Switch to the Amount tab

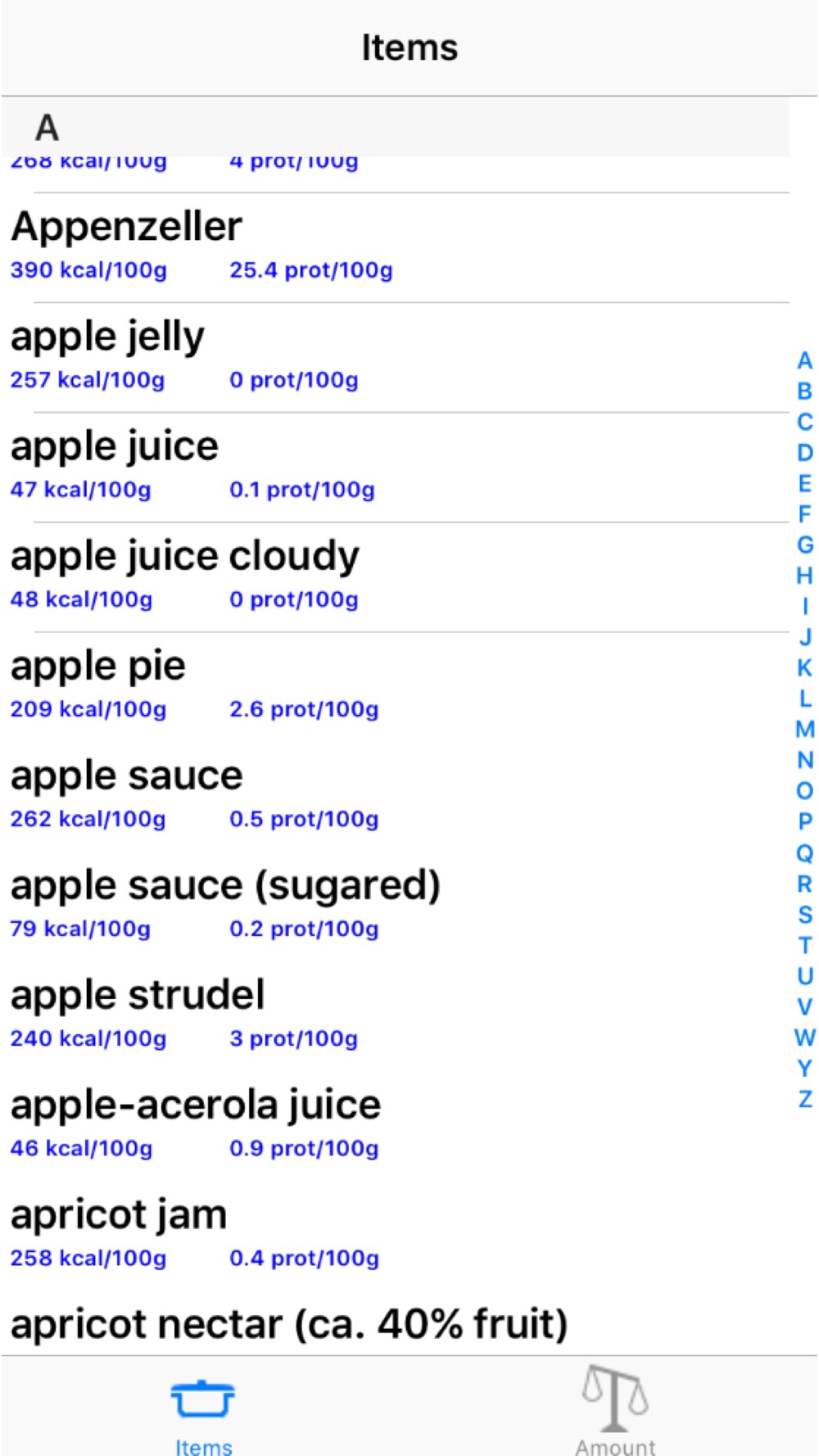tap(614, 1408)
